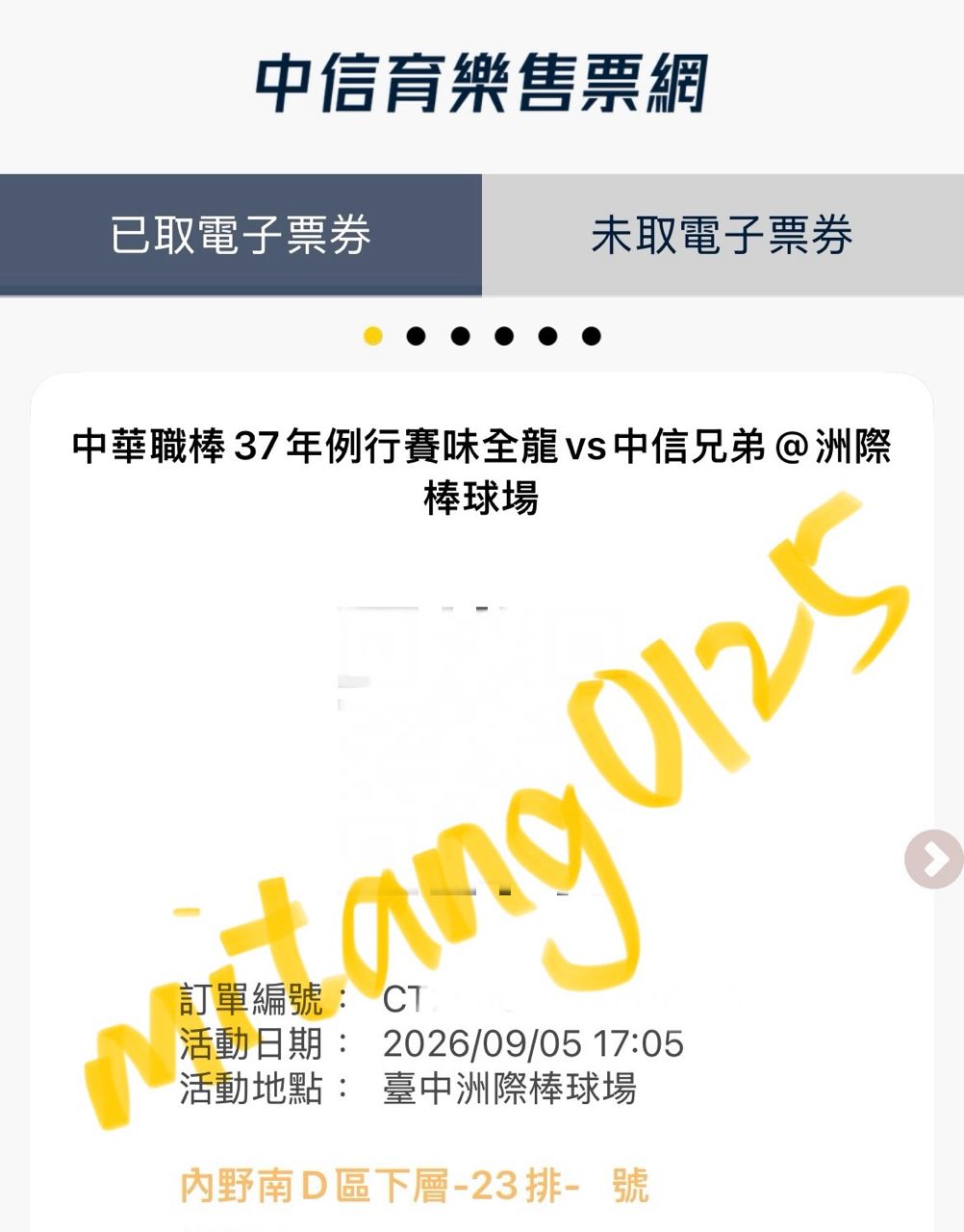Go to the next ticket with the arrow

pyautogui.click(x=933, y=860)
